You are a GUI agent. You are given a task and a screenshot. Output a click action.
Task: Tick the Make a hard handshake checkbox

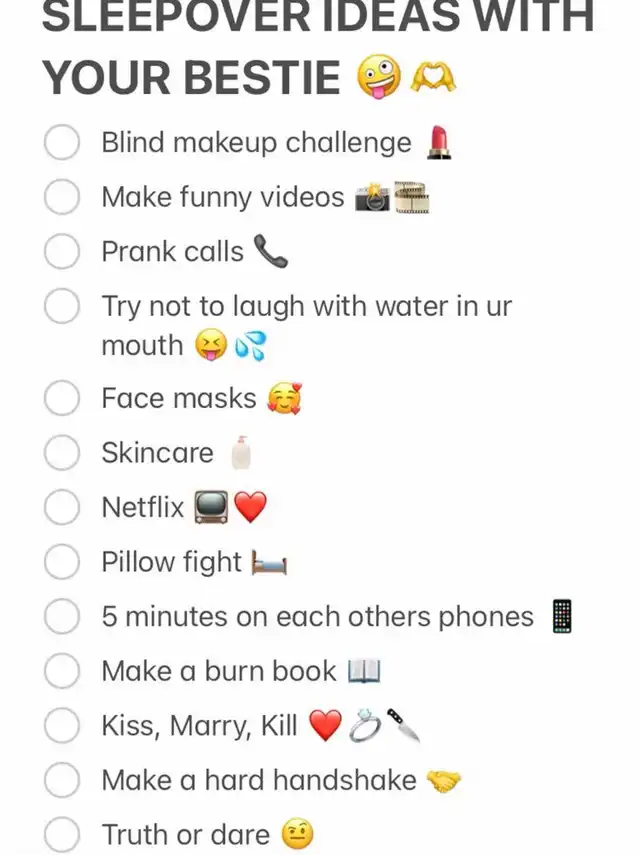62,780
